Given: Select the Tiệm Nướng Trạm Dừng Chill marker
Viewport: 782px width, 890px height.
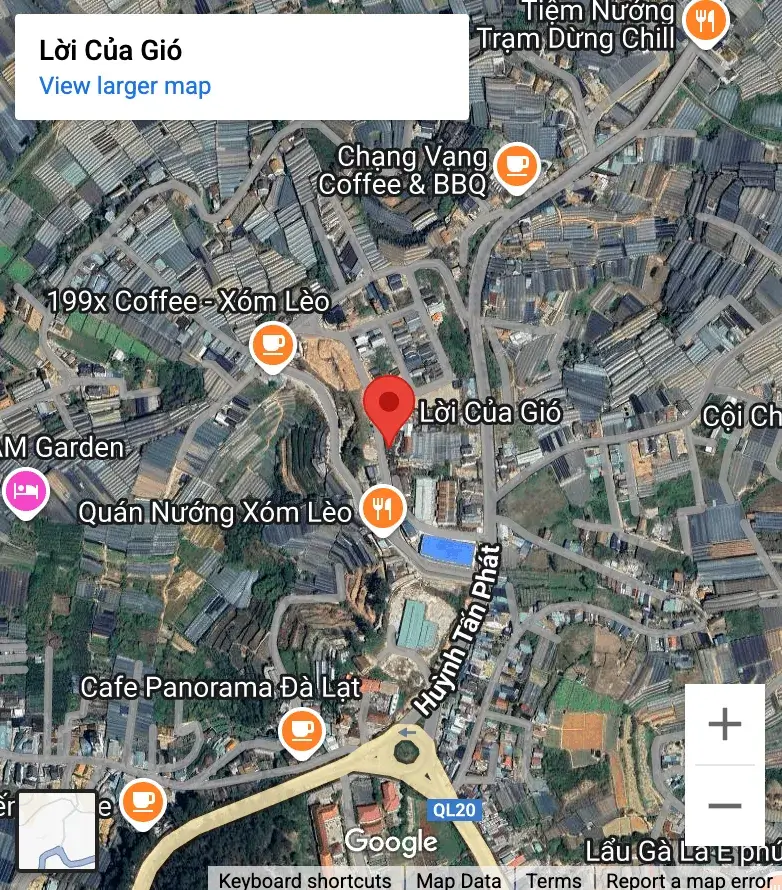Looking at the screenshot, I should [706, 20].
